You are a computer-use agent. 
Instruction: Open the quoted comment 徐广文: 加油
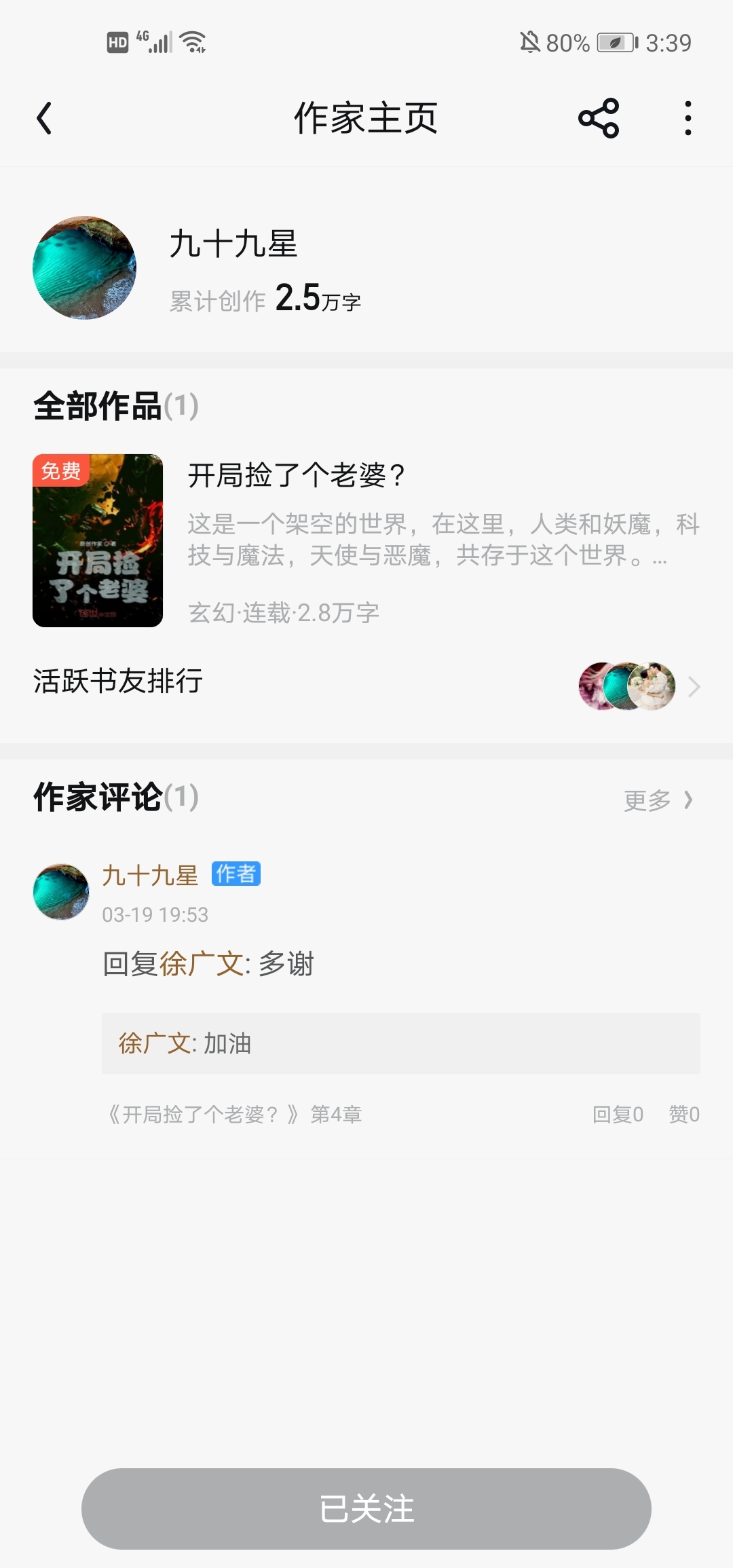pyautogui.click(x=400, y=1043)
